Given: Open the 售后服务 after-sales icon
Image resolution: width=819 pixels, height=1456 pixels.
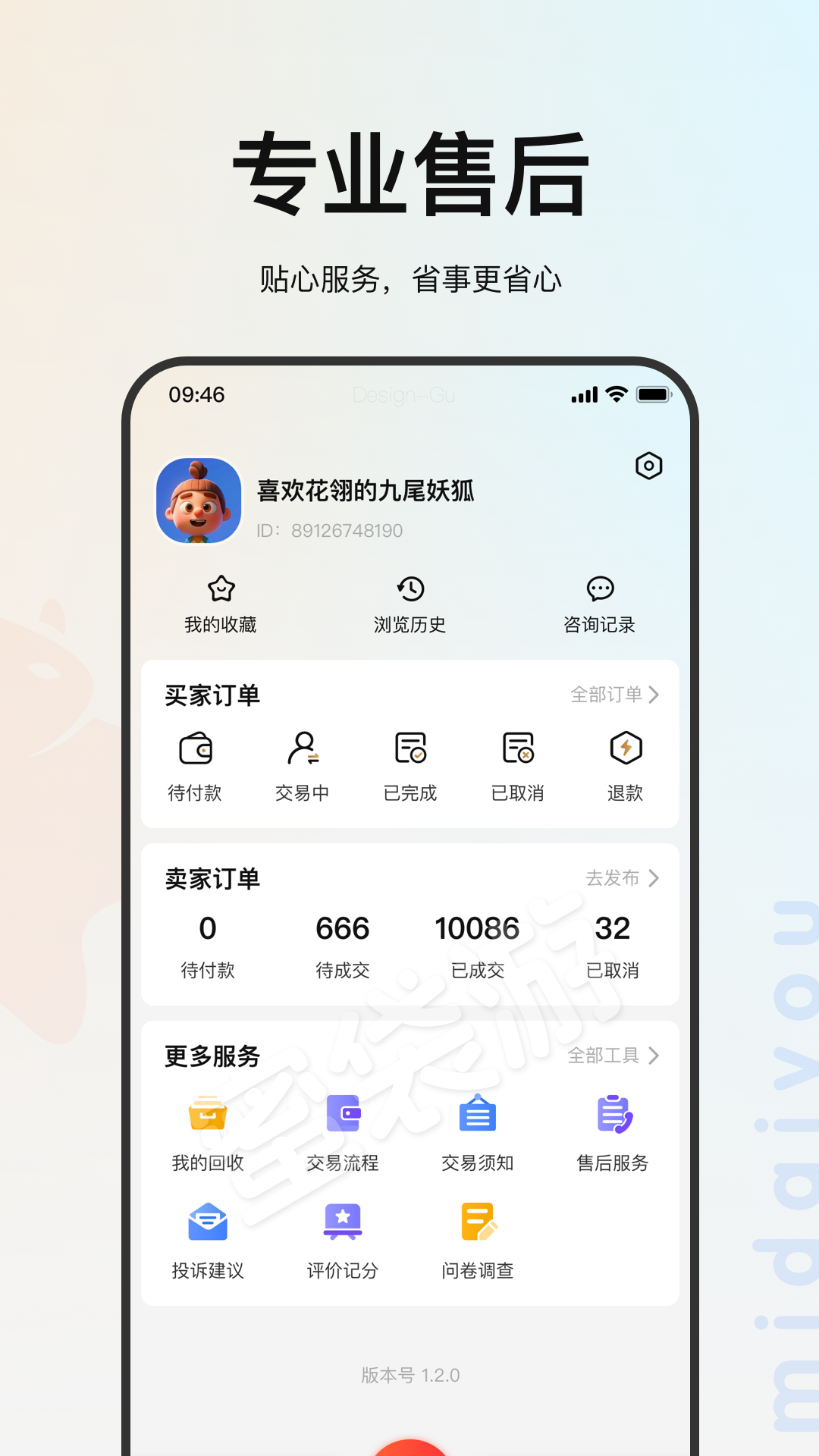Looking at the screenshot, I should click(x=612, y=1115).
